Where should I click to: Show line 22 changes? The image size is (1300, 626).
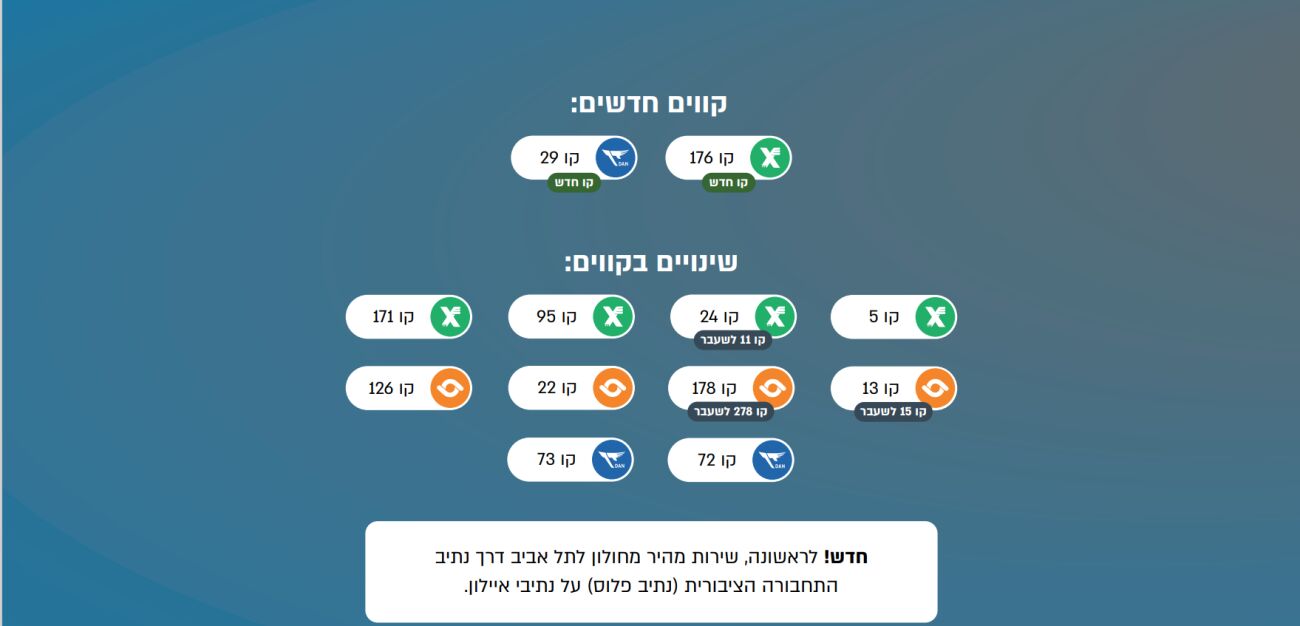[571, 388]
